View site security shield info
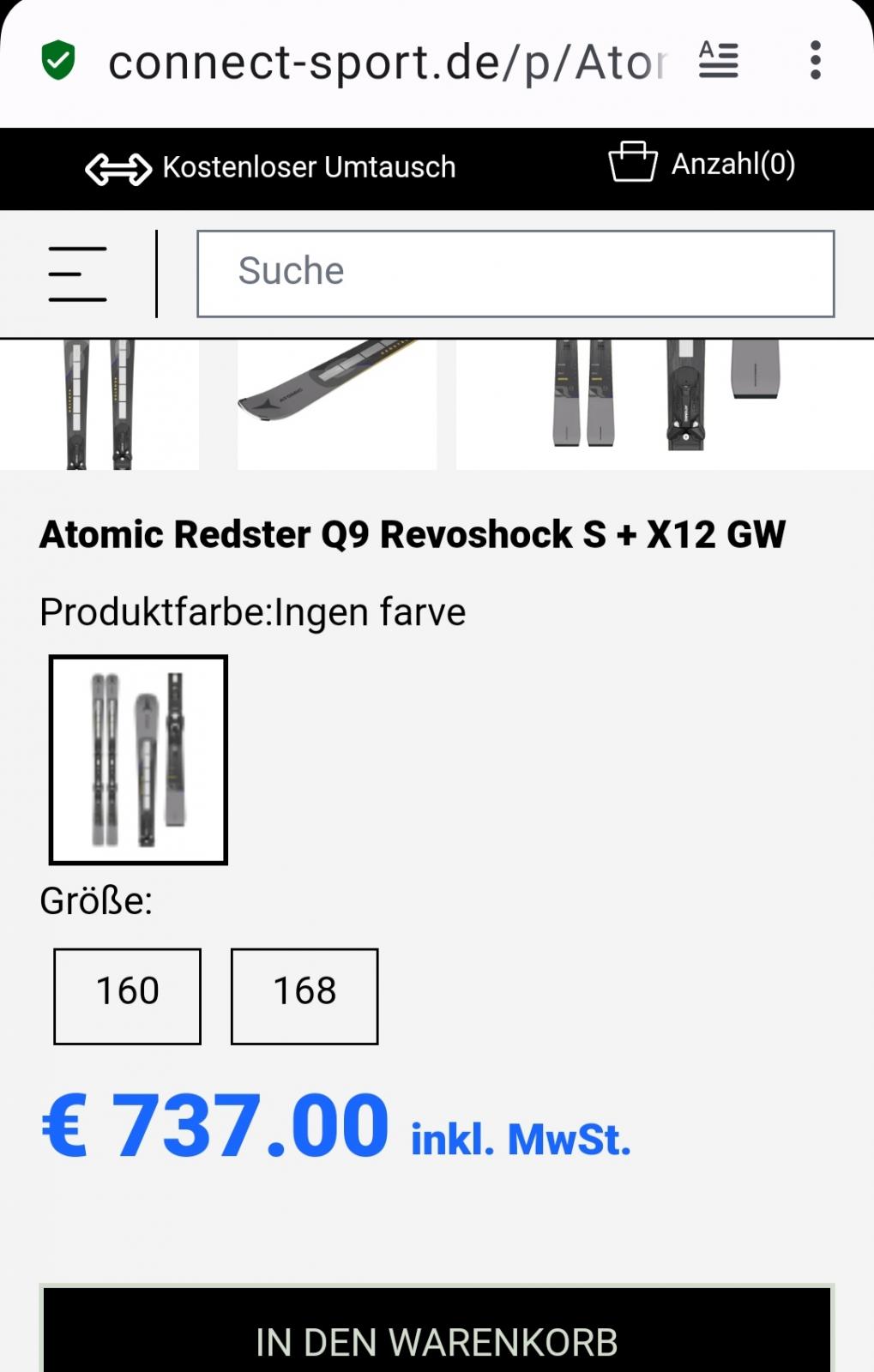Viewport: 874px width, 1372px height. click(x=58, y=61)
